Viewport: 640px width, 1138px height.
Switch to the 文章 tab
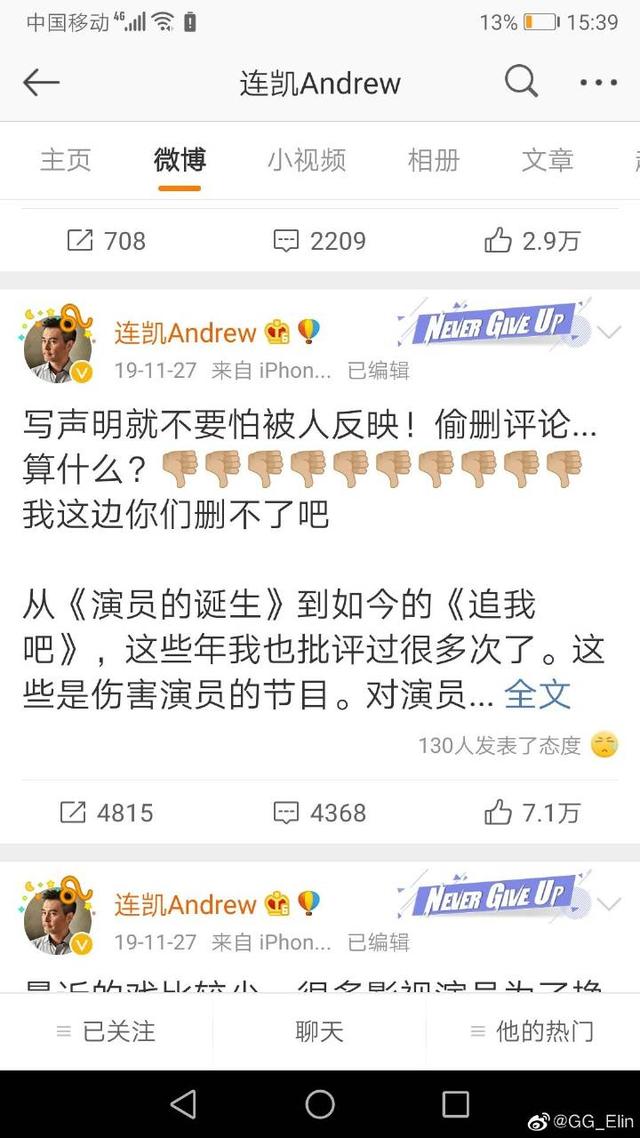[547, 160]
